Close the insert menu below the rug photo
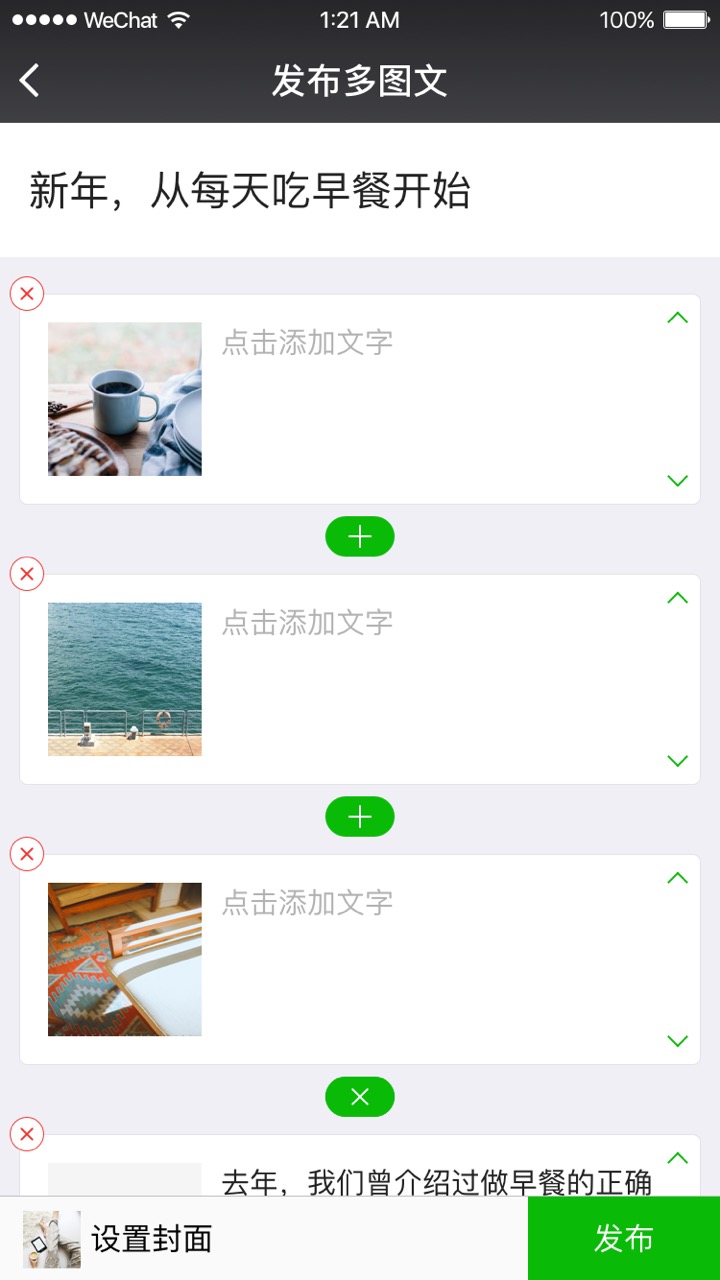720x1280 pixels. point(360,1097)
